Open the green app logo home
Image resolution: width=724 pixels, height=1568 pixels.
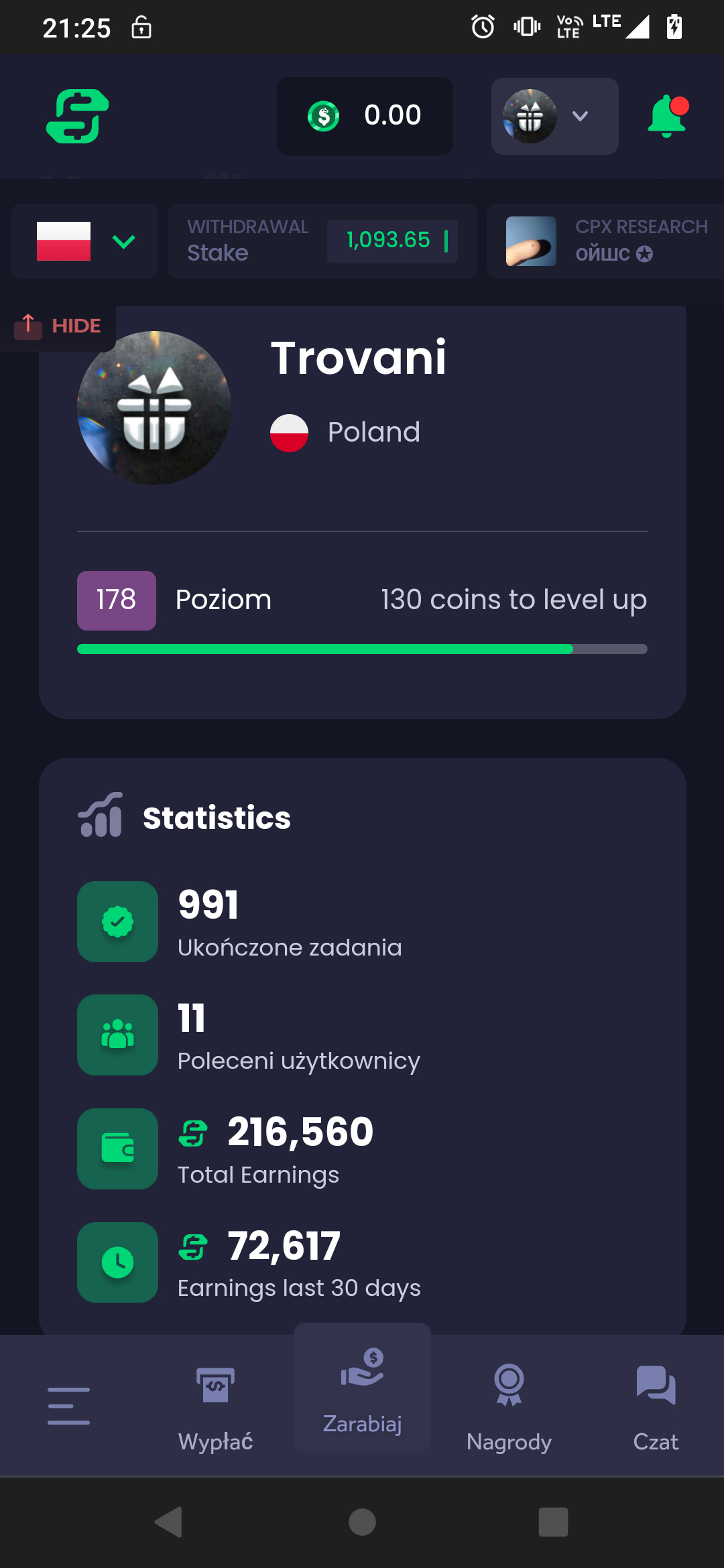[77, 116]
